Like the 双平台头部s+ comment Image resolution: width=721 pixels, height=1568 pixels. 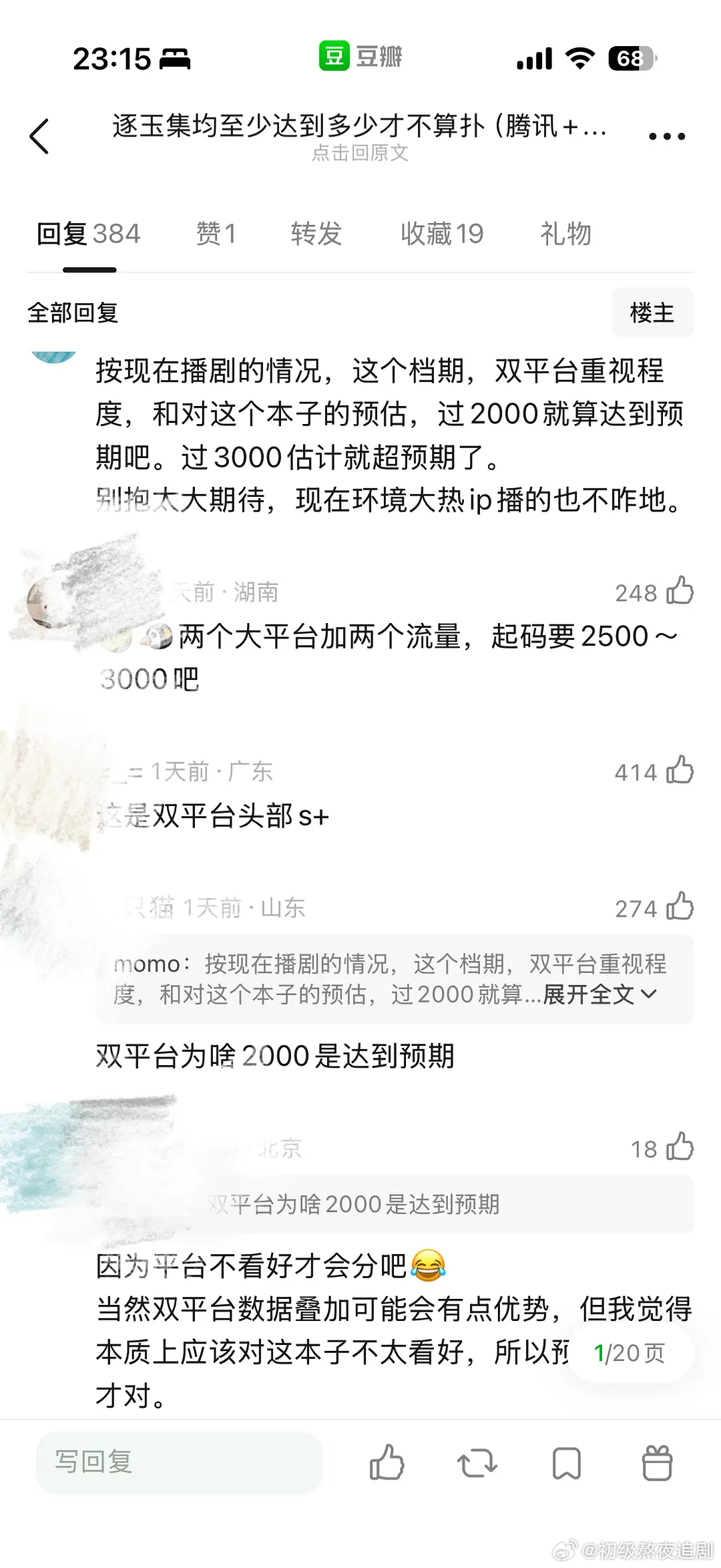pos(681,772)
